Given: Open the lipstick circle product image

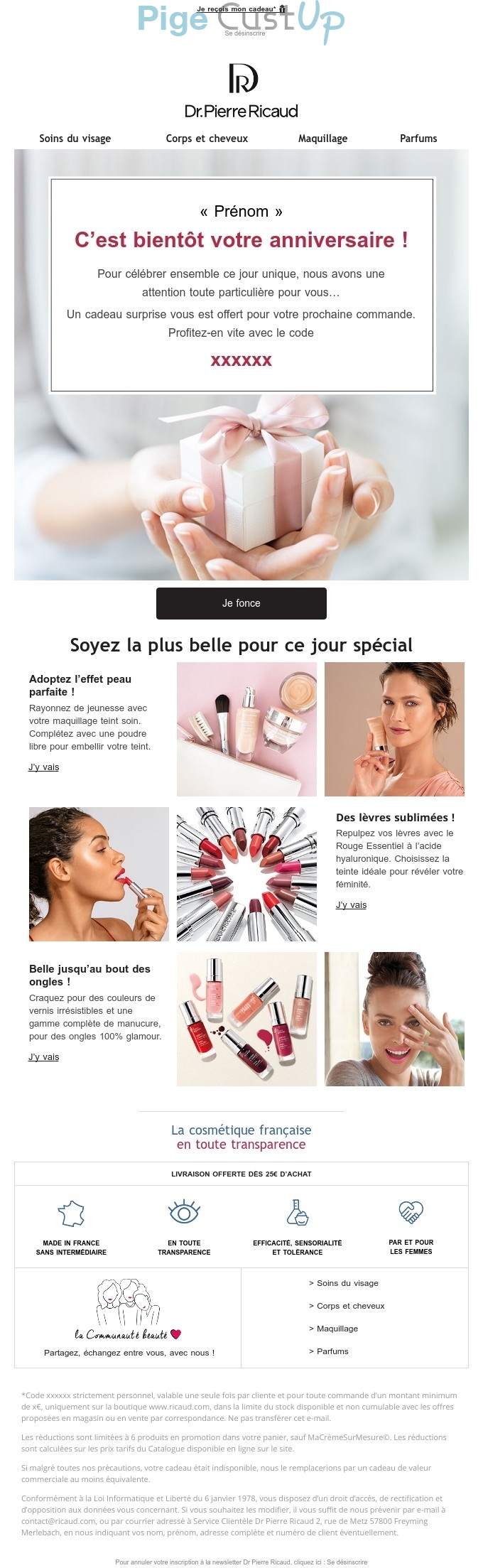Looking at the screenshot, I should [246, 874].
